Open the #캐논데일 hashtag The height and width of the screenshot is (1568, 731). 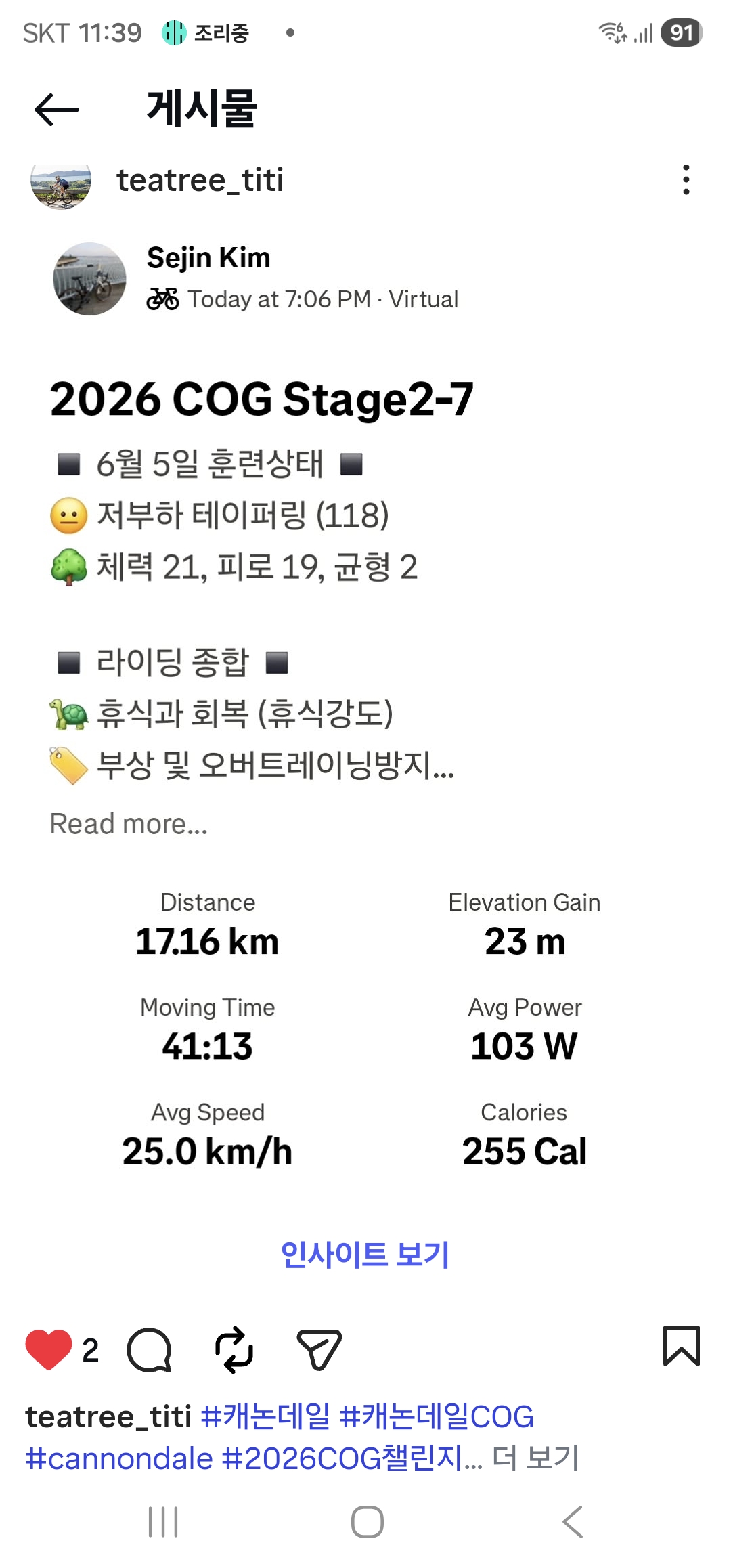coord(266,1416)
